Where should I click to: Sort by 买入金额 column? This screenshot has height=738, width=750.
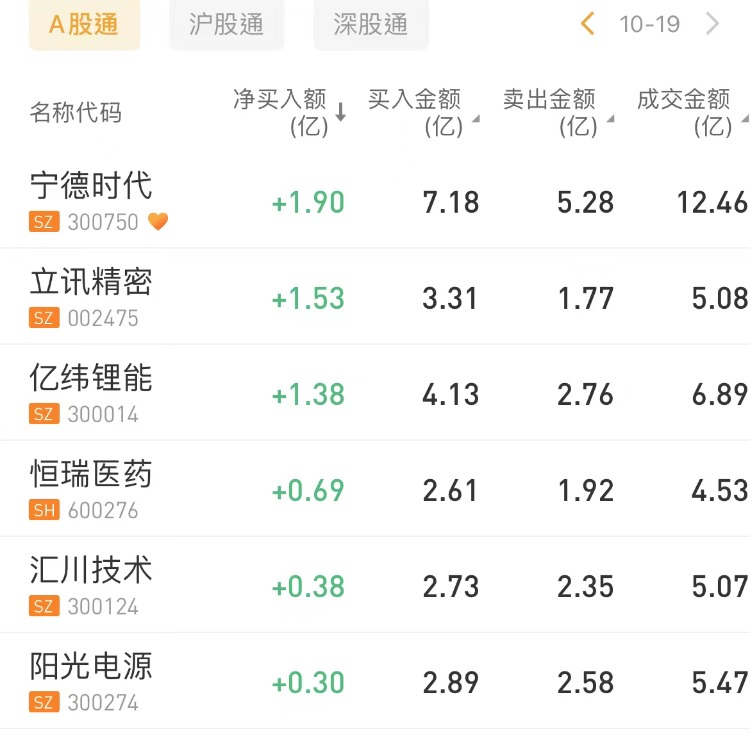point(420,112)
